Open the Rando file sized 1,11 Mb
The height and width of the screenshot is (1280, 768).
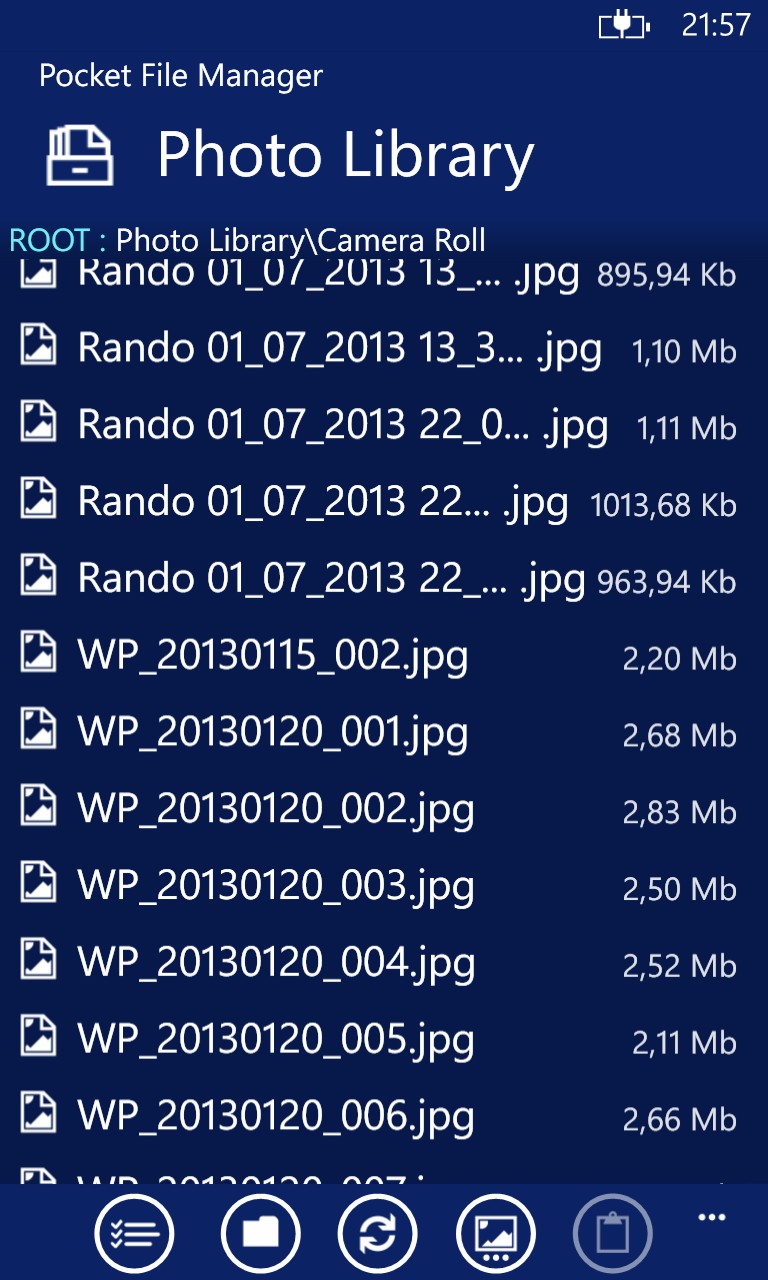(x=384, y=425)
